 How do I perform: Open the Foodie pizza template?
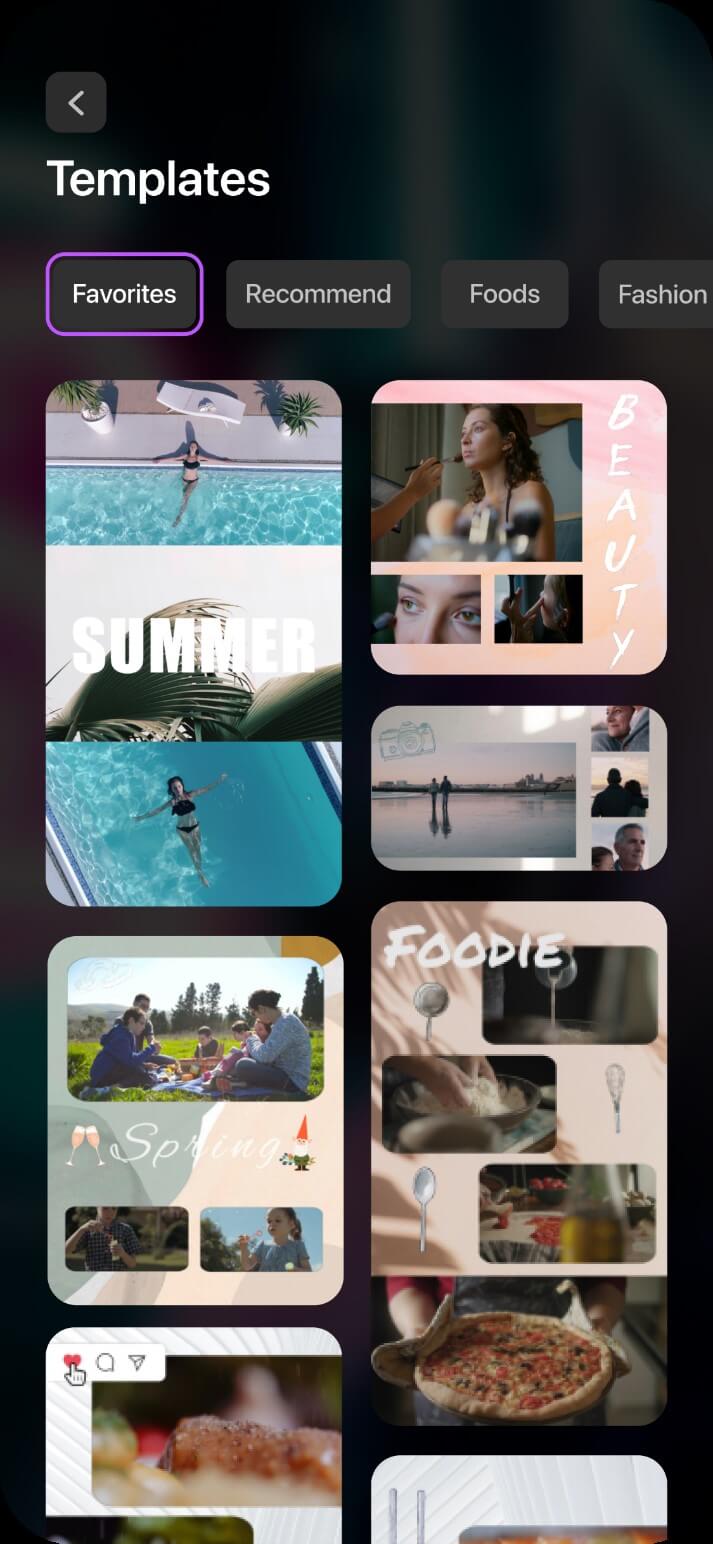pyautogui.click(x=518, y=1162)
